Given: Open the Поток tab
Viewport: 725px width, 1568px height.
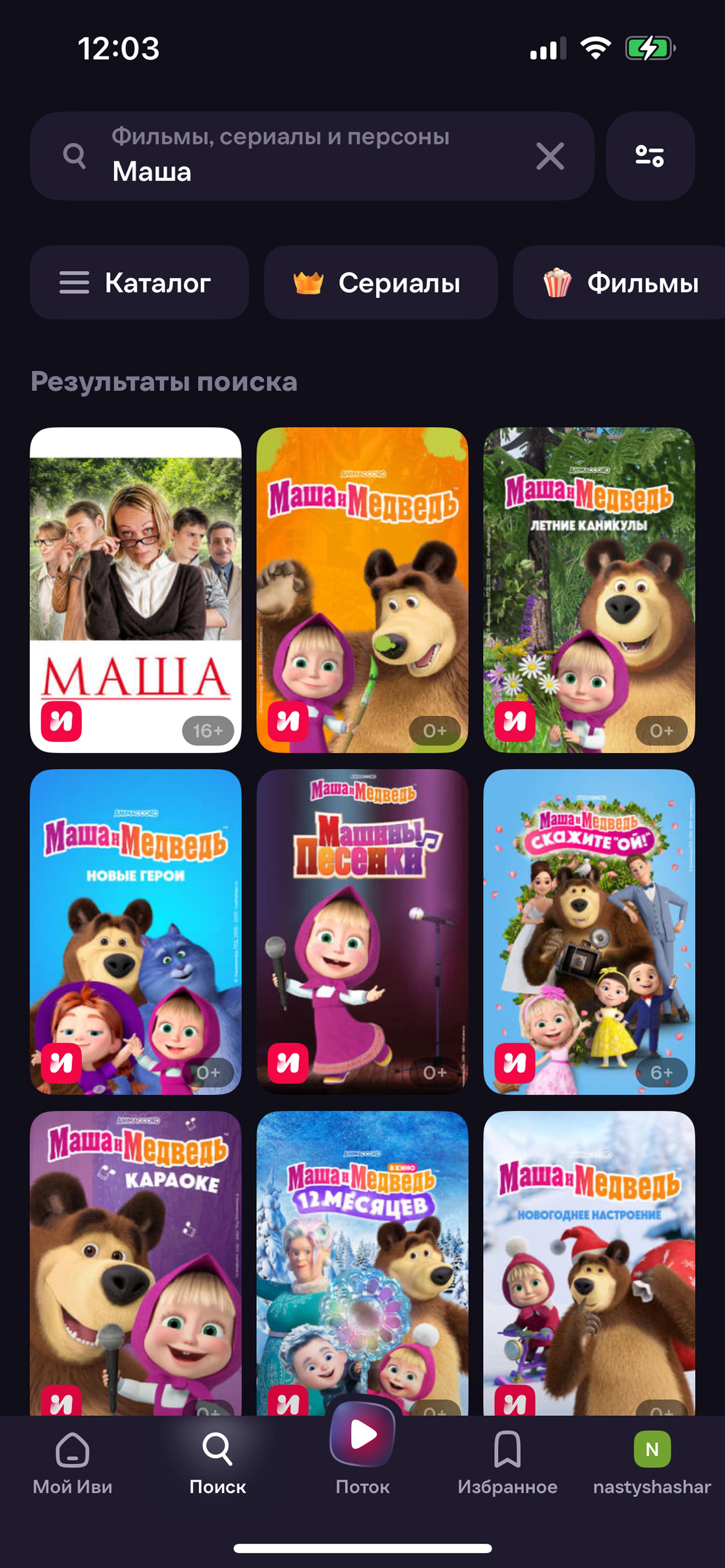Looking at the screenshot, I should click(x=362, y=1455).
